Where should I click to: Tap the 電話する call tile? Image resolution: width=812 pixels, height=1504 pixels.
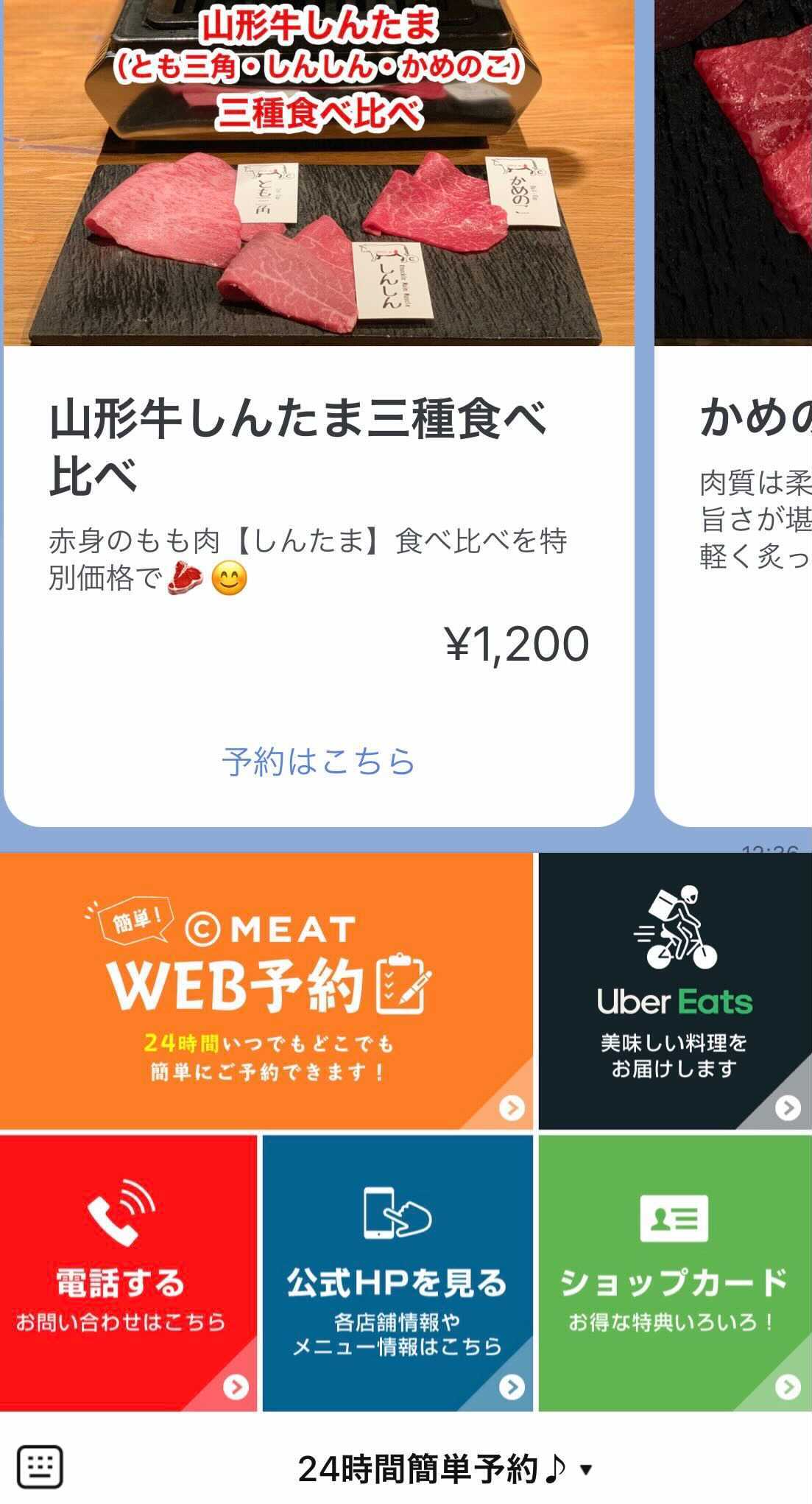click(x=127, y=1273)
